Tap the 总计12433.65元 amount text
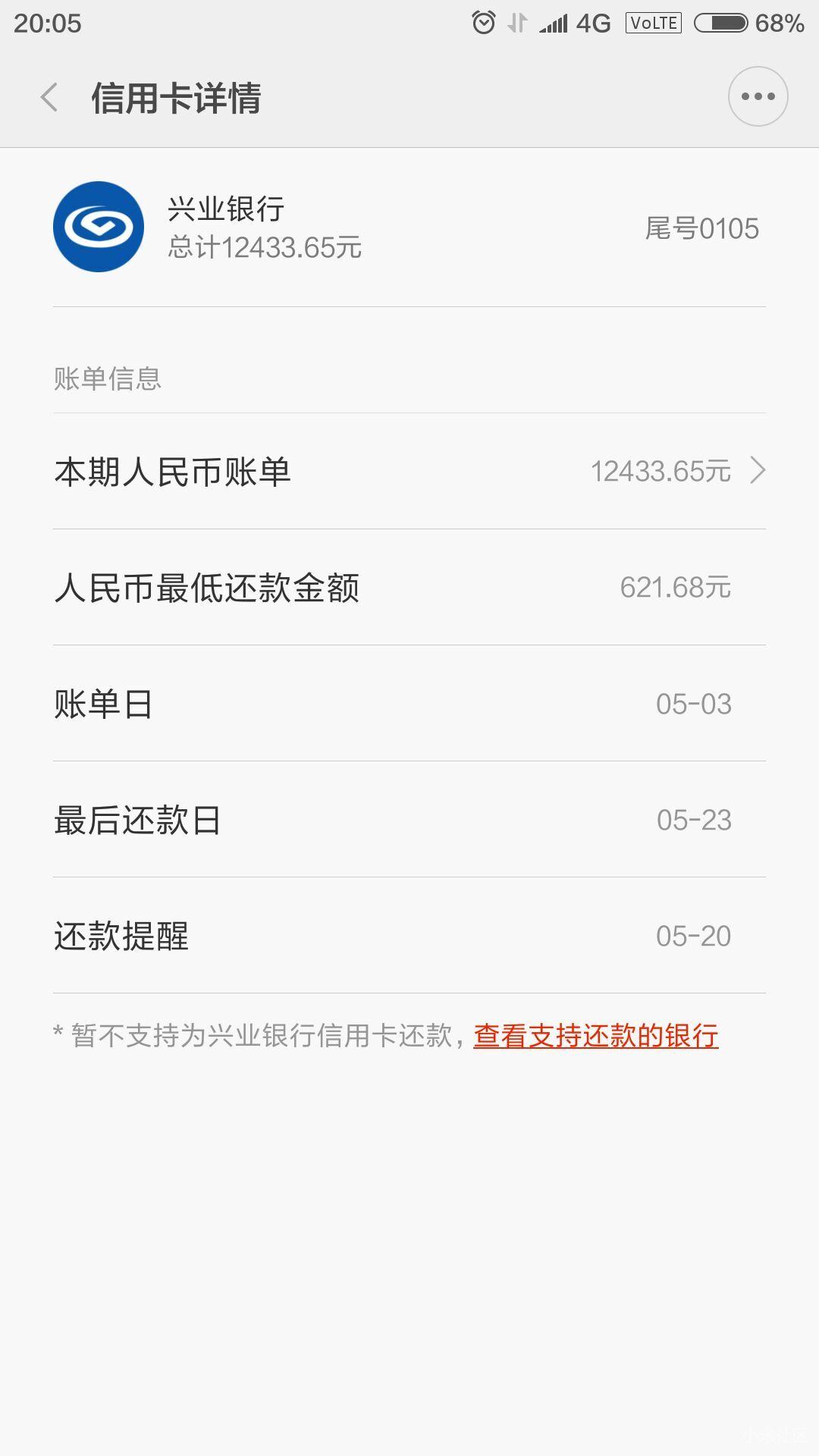 coord(262,245)
